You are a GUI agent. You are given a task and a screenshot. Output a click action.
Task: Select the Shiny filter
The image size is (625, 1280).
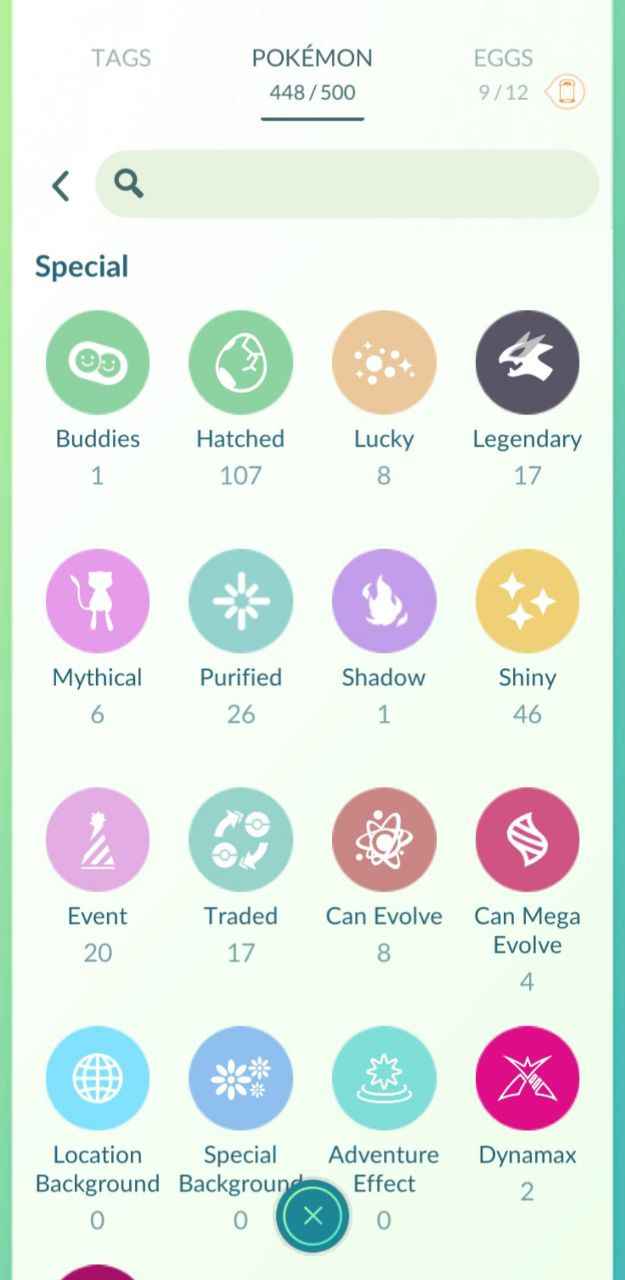(527, 600)
